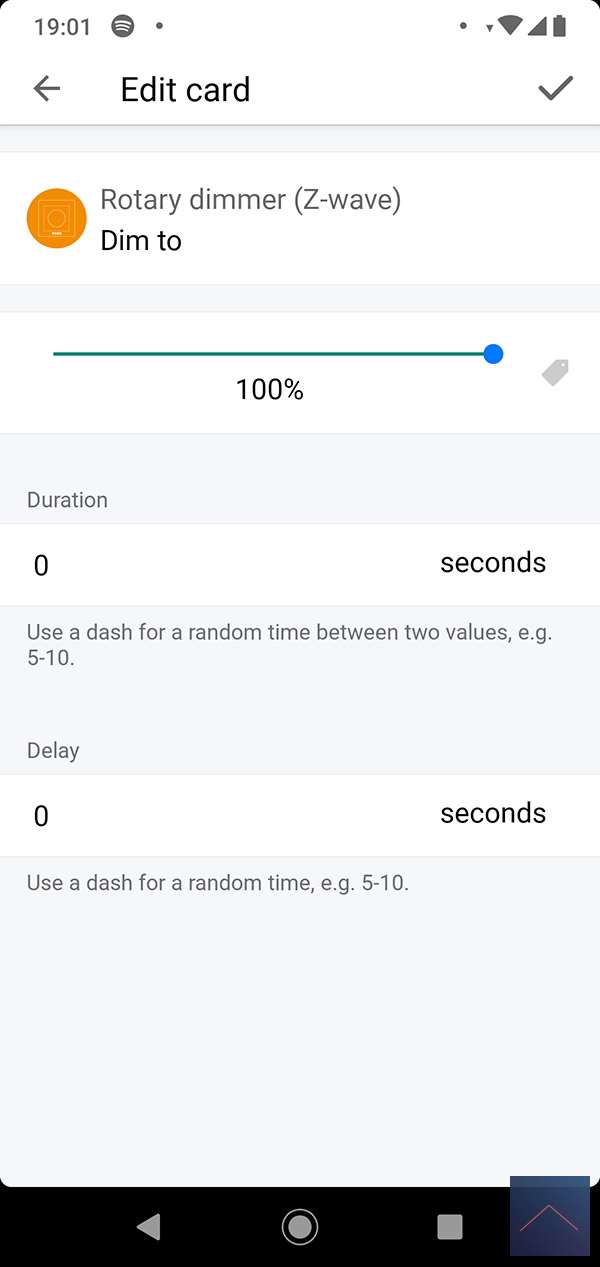Confirm card changes with the checkmark
600x1267 pixels.
pos(555,88)
